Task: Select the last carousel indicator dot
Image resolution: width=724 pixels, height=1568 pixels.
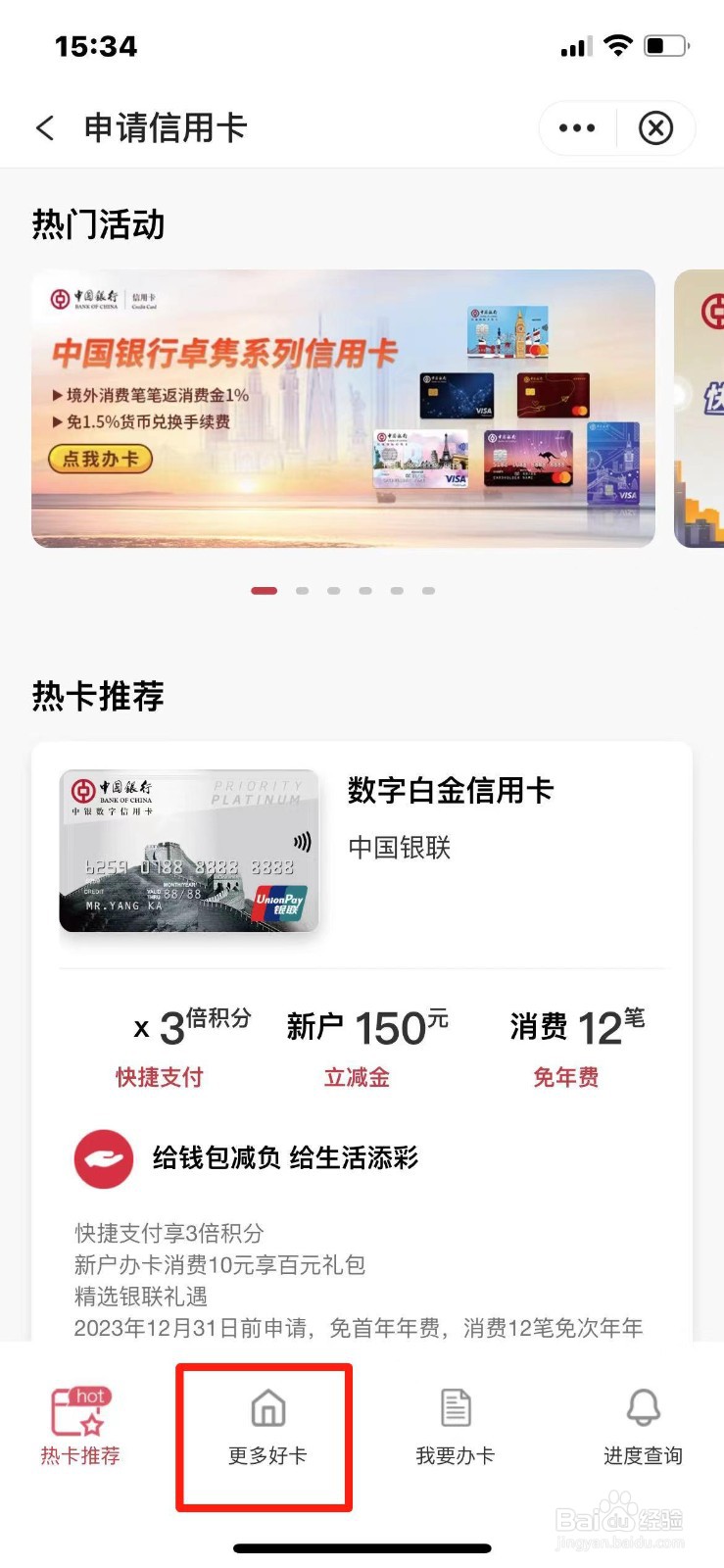Action: point(428,591)
